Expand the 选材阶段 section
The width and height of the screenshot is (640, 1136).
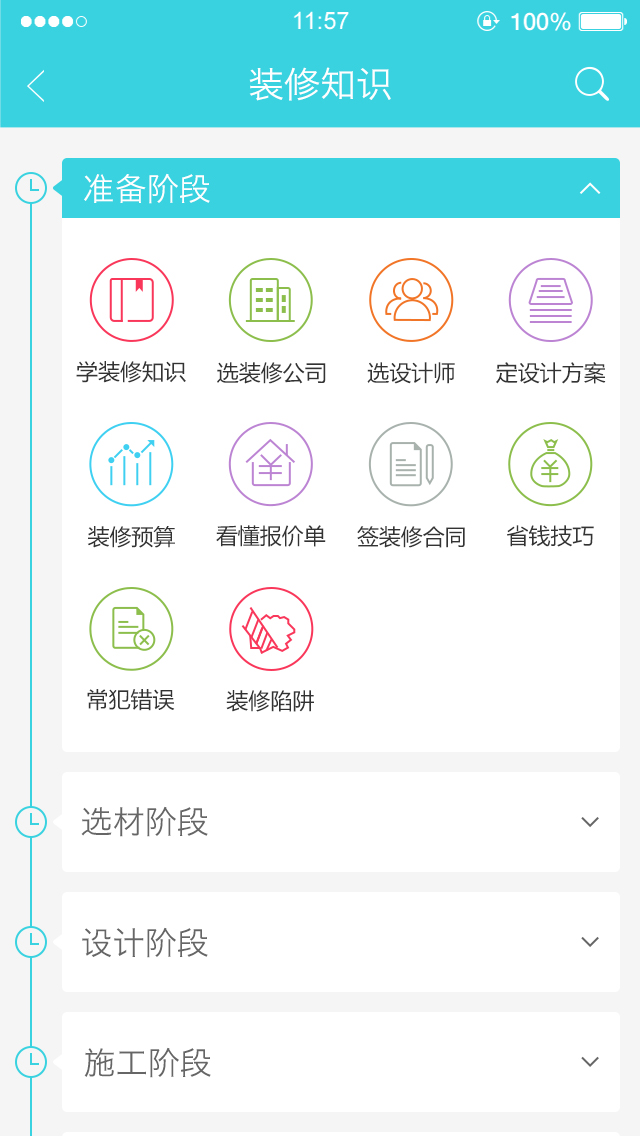click(x=341, y=822)
